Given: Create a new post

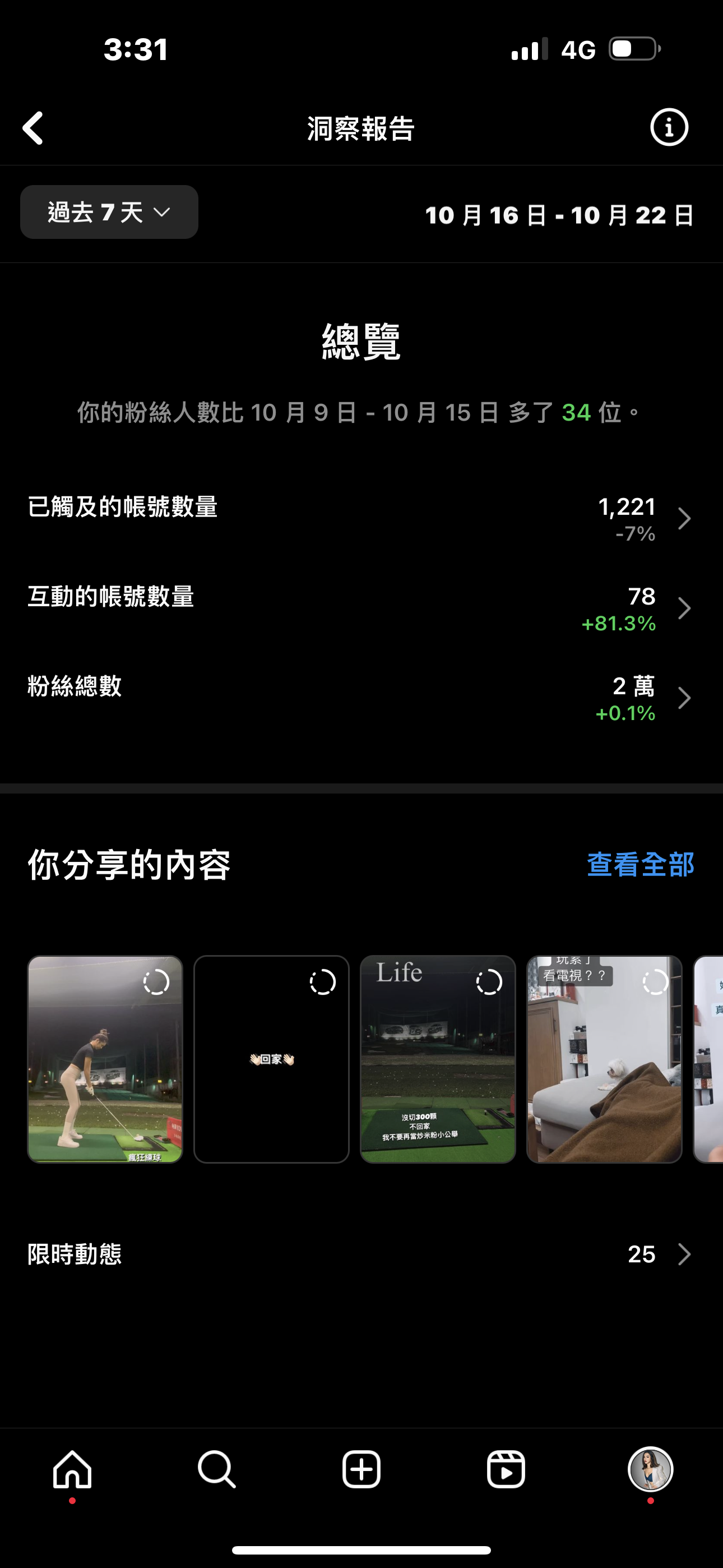Looking at the screenshot, I should click(x=361, y=1469).
